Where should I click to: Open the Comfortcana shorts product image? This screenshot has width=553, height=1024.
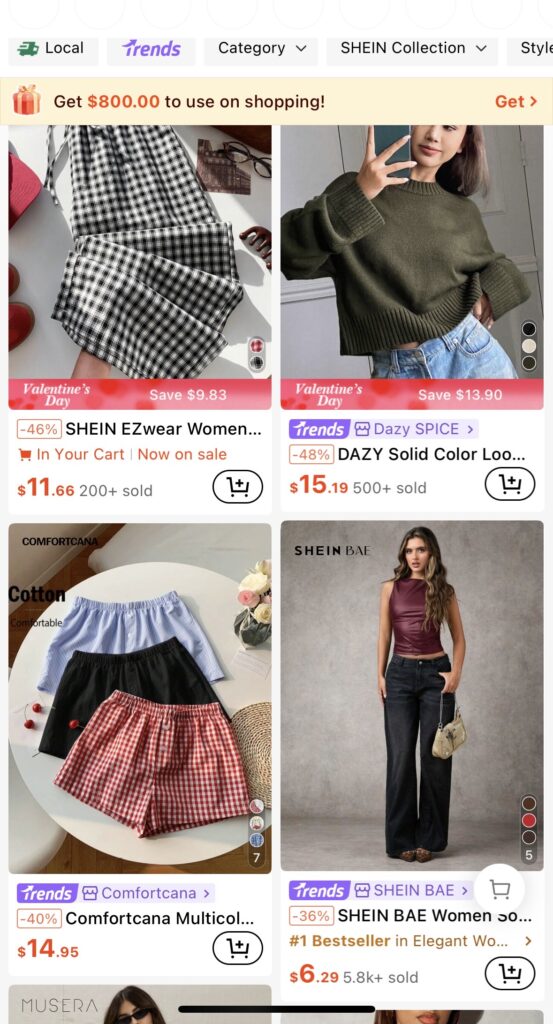[x=140, y=698]
